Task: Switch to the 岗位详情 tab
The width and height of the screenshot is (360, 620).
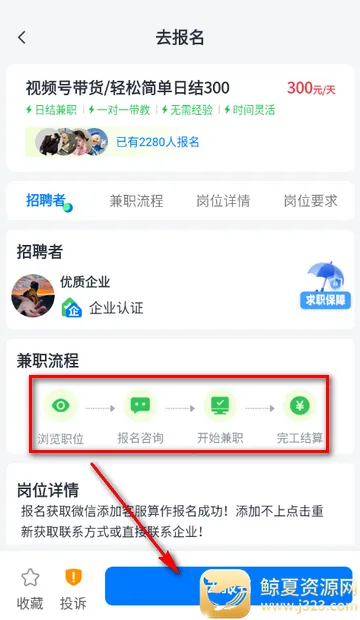Action: click(223, 201)
